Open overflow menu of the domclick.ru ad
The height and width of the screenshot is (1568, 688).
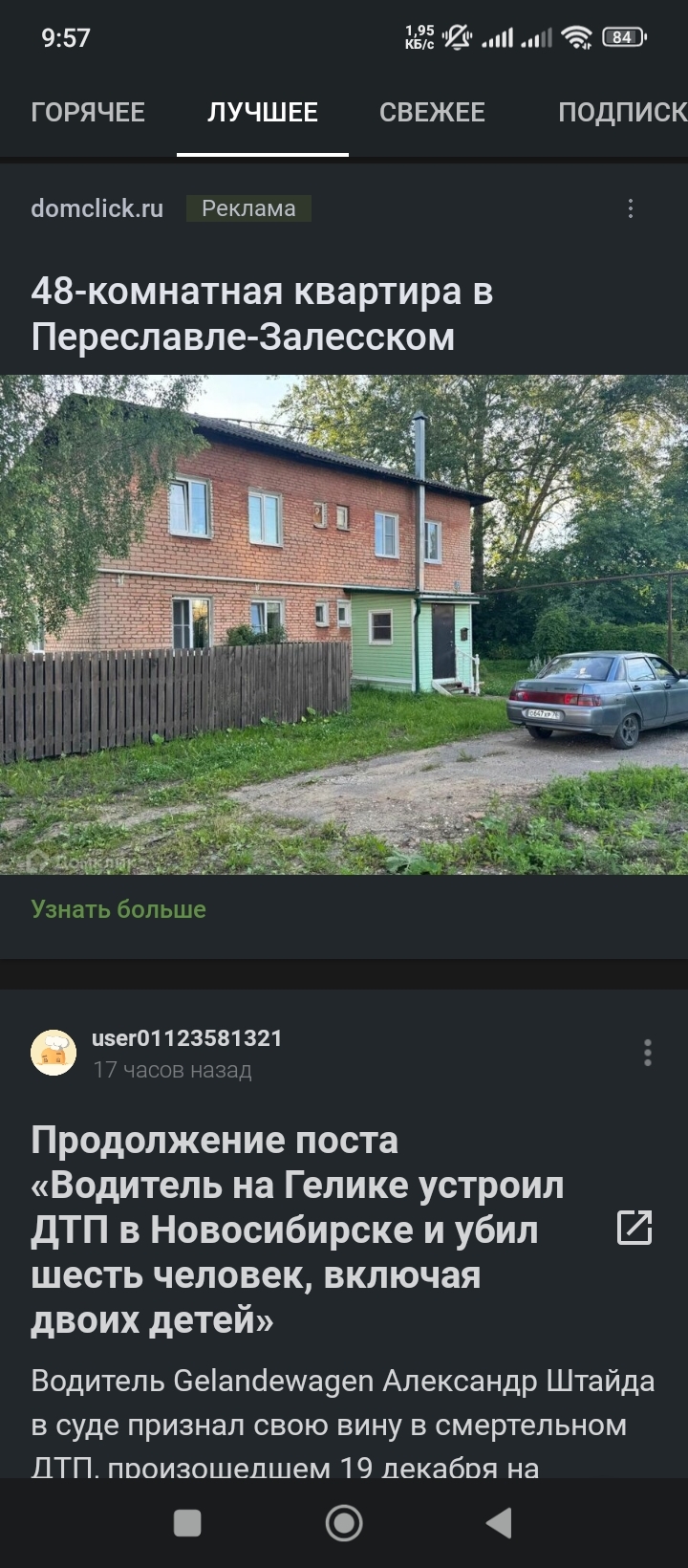(x=631, y=208)
